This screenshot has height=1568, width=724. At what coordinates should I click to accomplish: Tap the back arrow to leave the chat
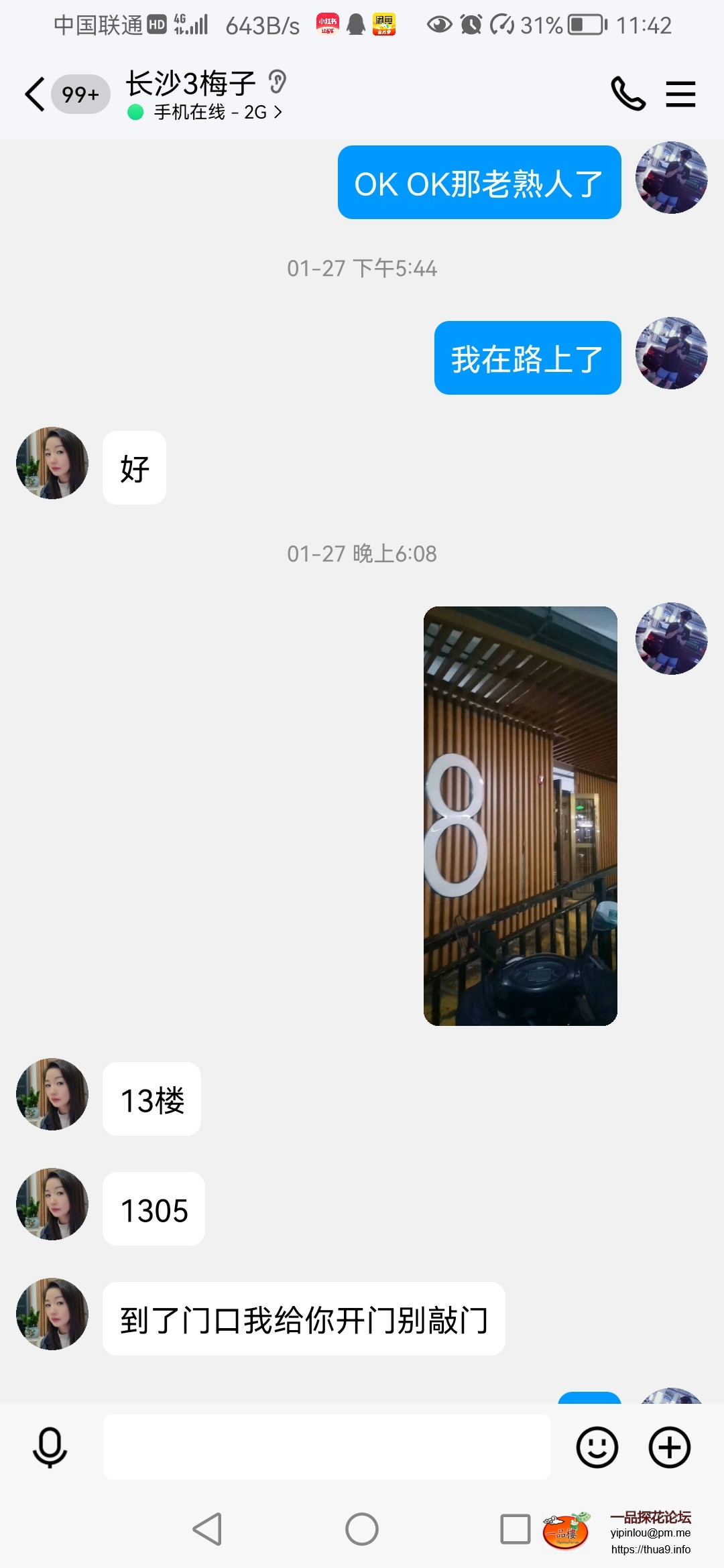pyautogui.click(x=33, y=94)
